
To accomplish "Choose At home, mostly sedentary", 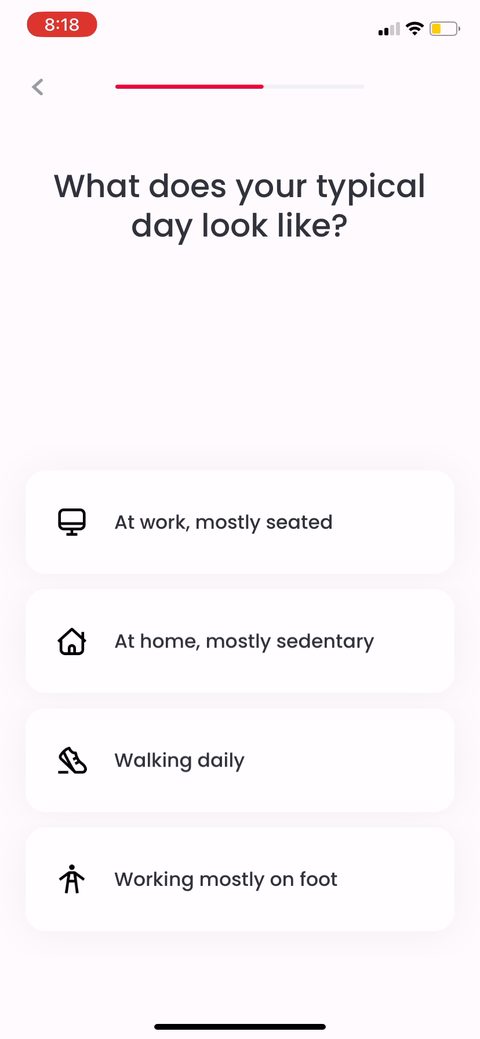I will coord(240,641).
